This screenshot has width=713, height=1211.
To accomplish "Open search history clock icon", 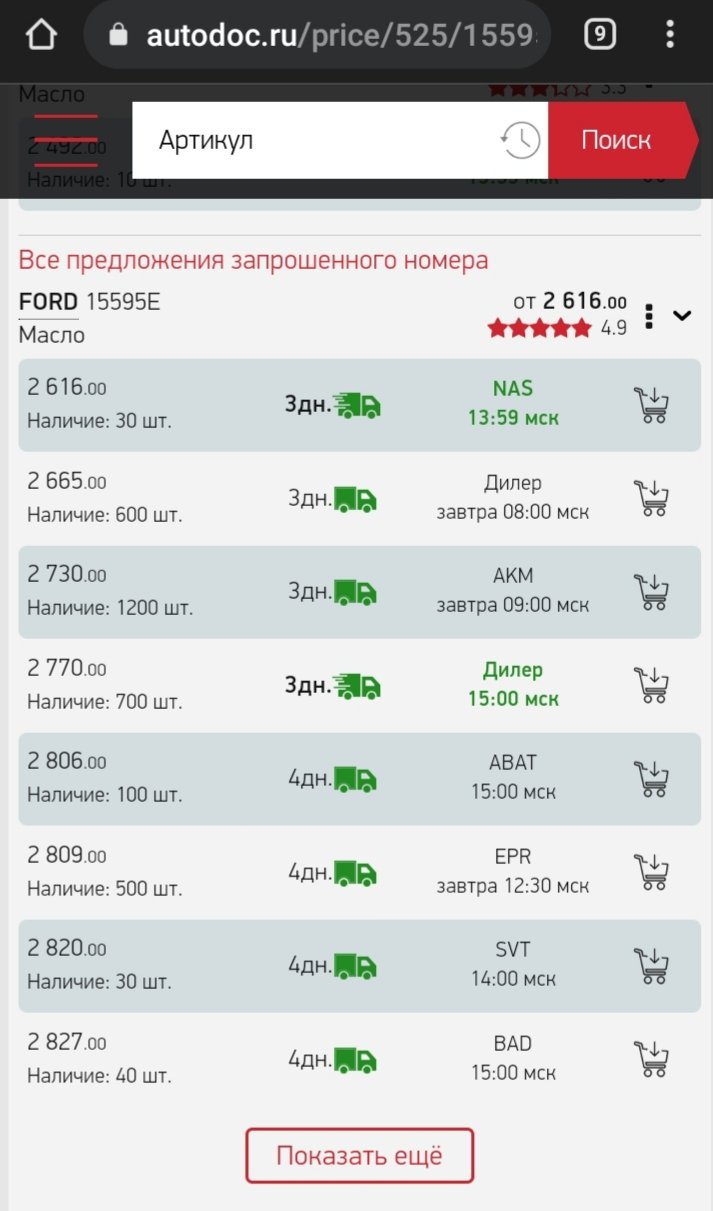I will 521,141.
